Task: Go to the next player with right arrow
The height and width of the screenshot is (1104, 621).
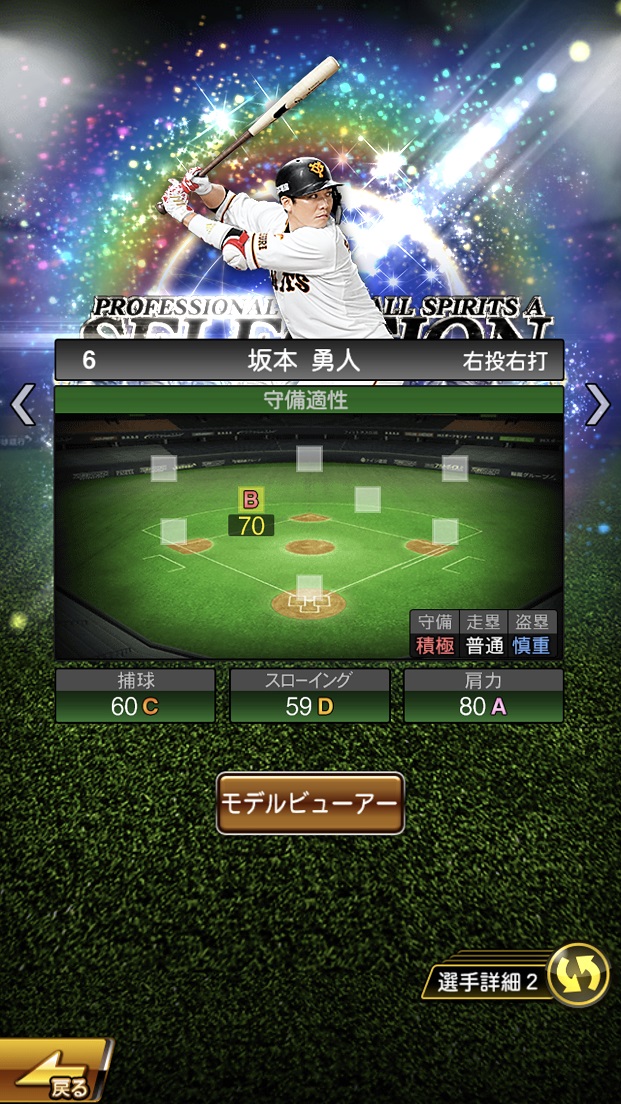Action: [x=597, y=405]
